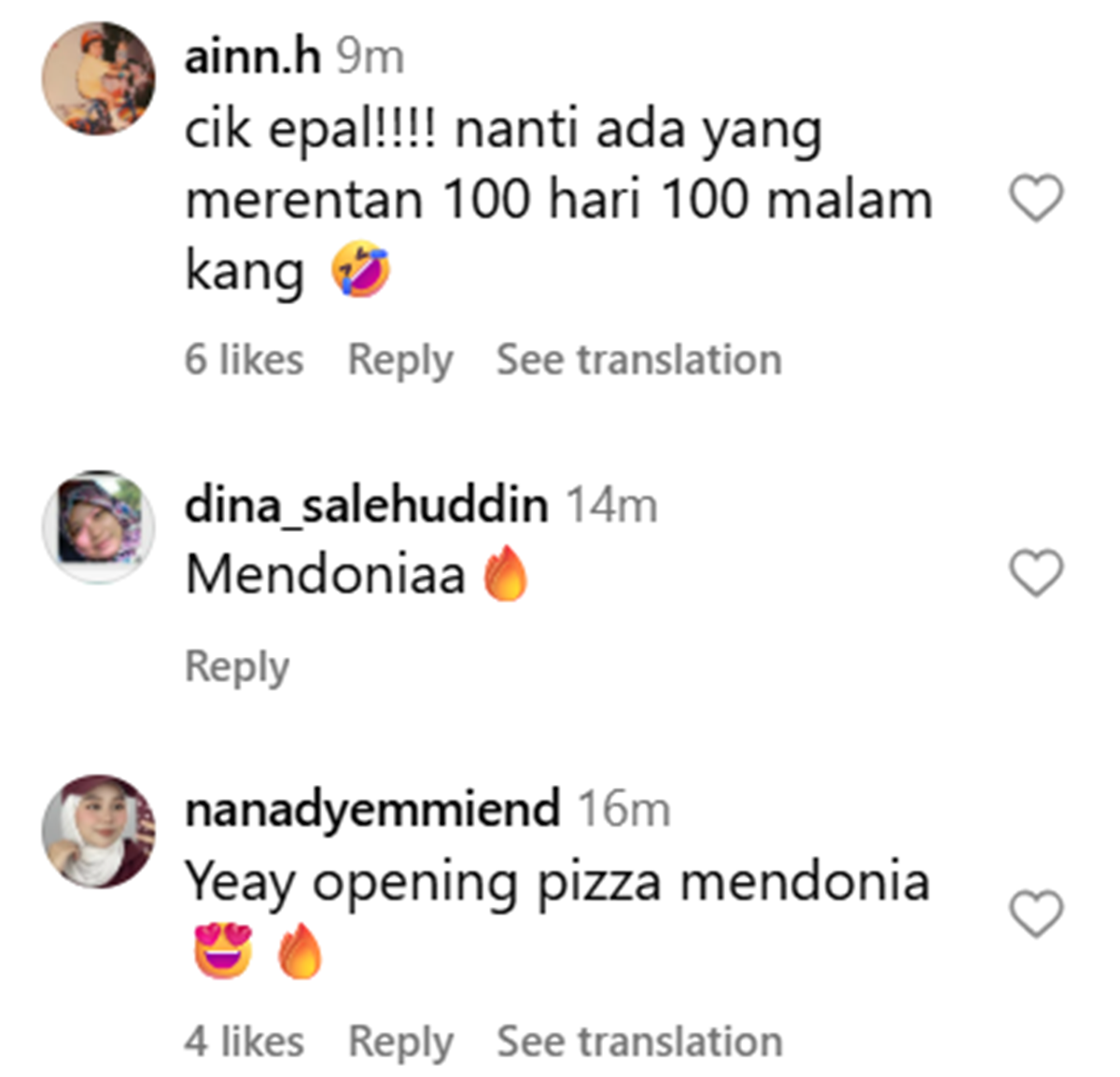Open nanadyemmiend's avatar

[99, 830]
